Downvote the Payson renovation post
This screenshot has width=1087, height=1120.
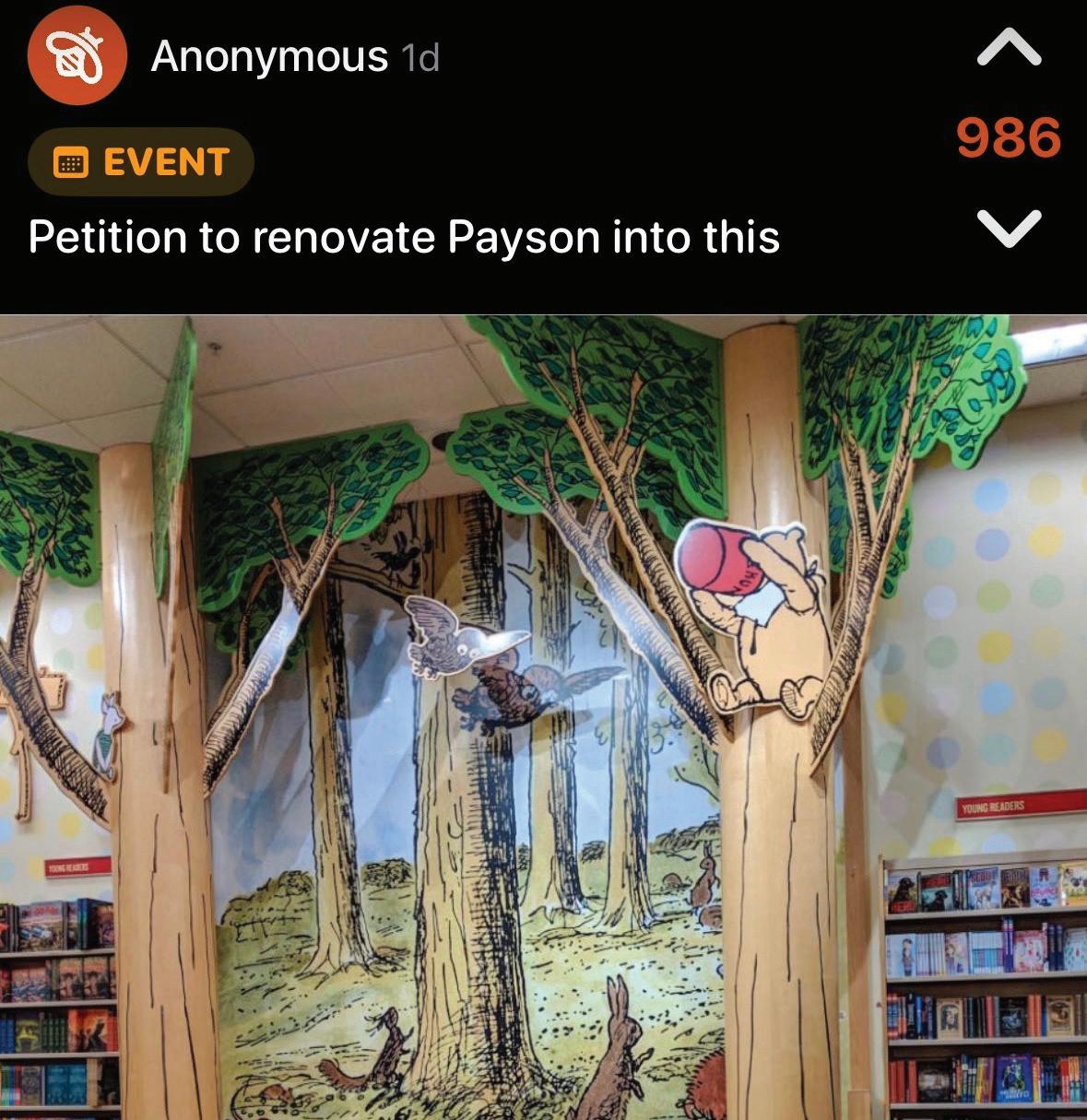tap(1009, 228)
